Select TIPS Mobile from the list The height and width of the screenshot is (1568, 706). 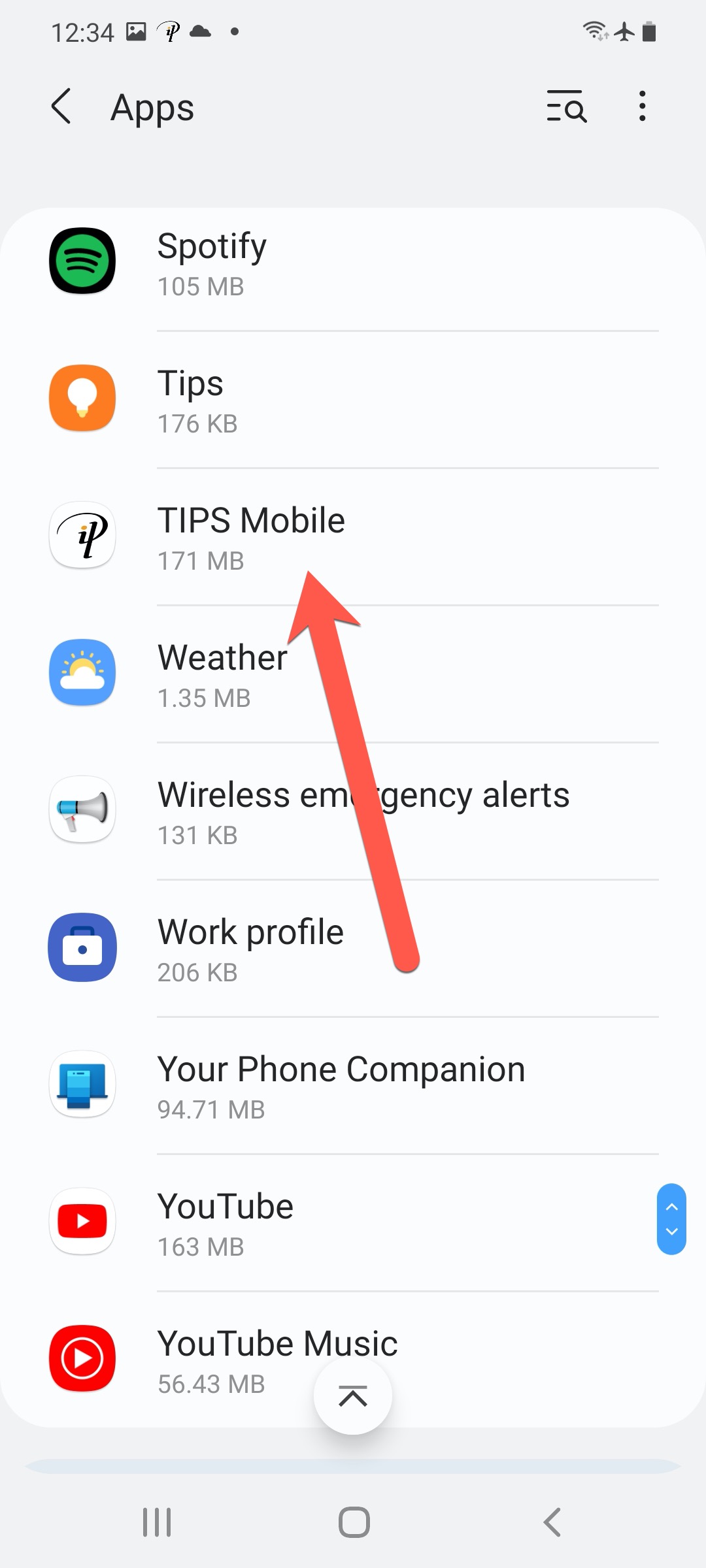click(353, 537)
